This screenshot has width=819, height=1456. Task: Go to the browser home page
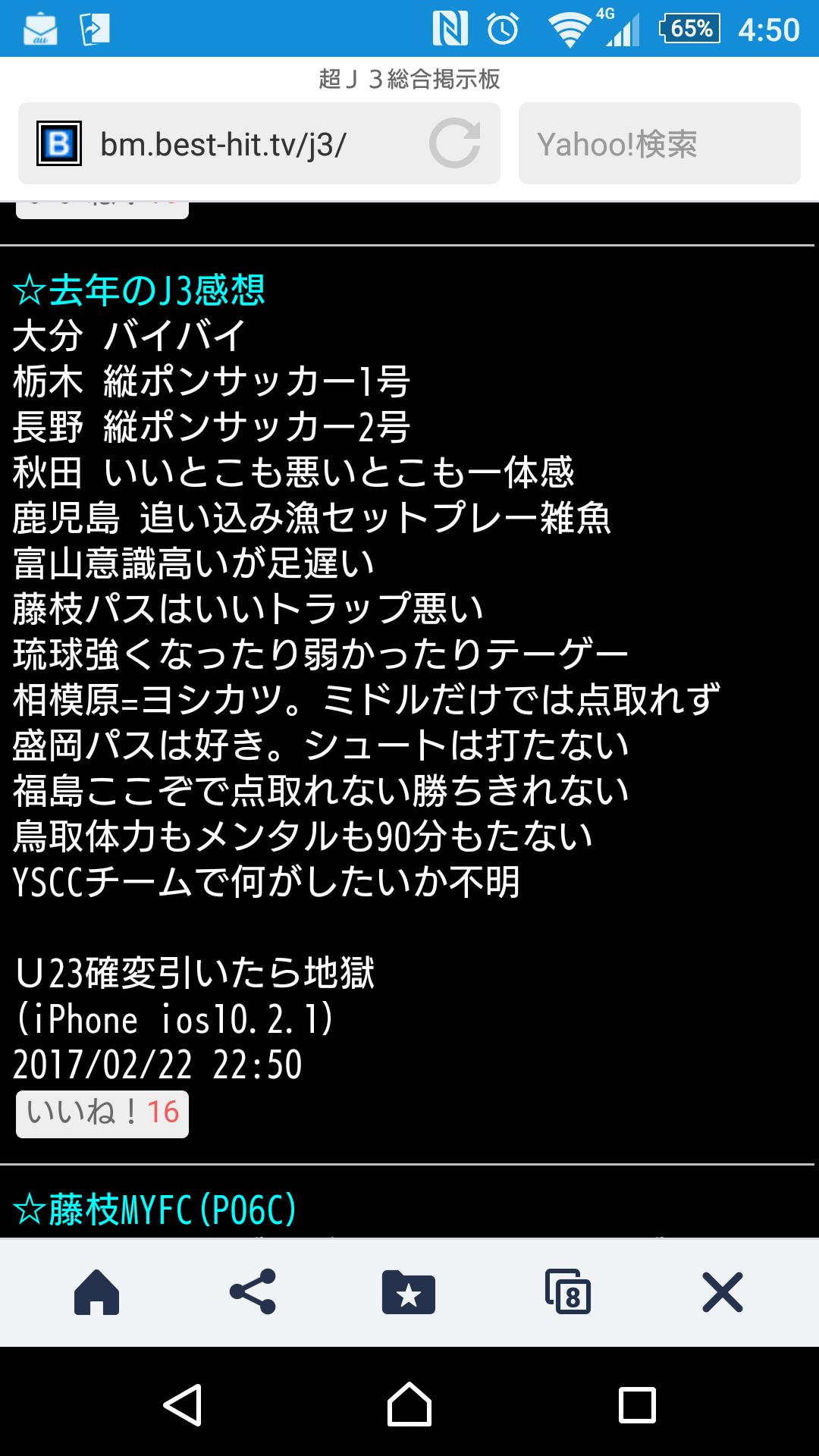pos(96,1292)
